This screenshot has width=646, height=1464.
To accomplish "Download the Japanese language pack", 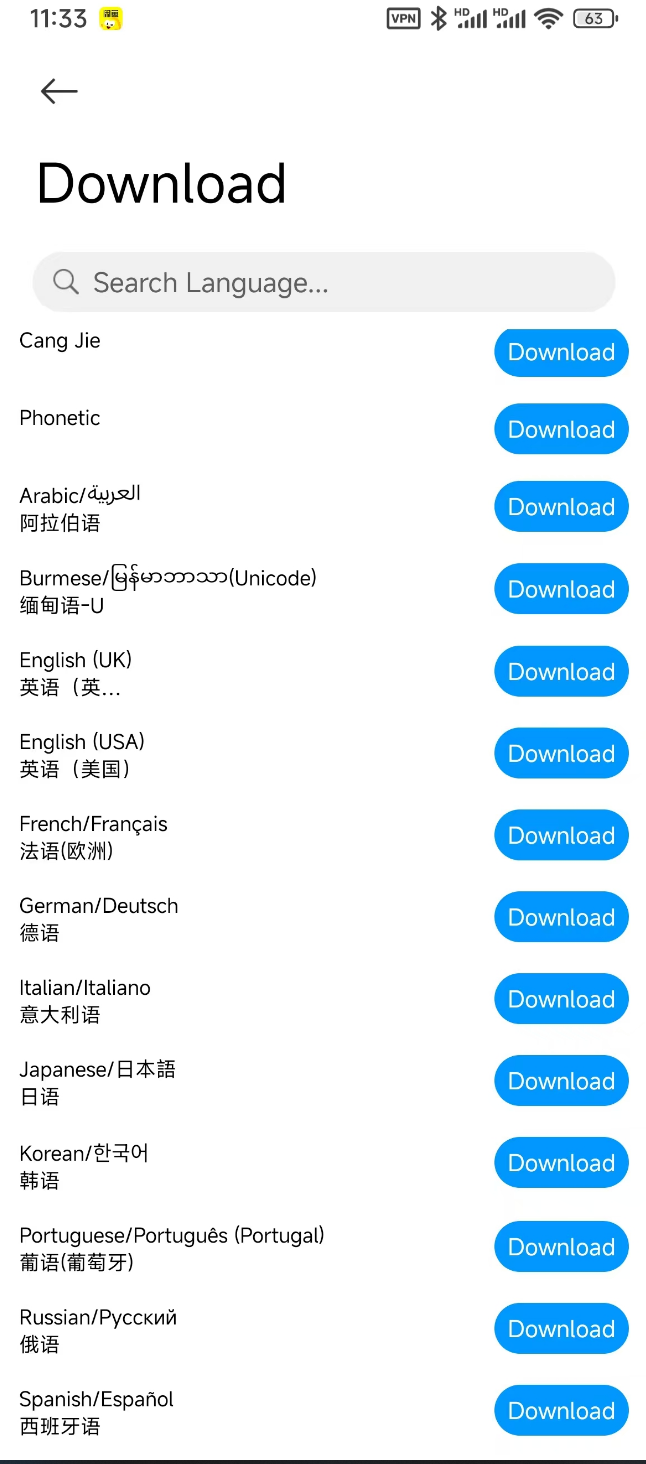I will click(x=561, y=1081).
